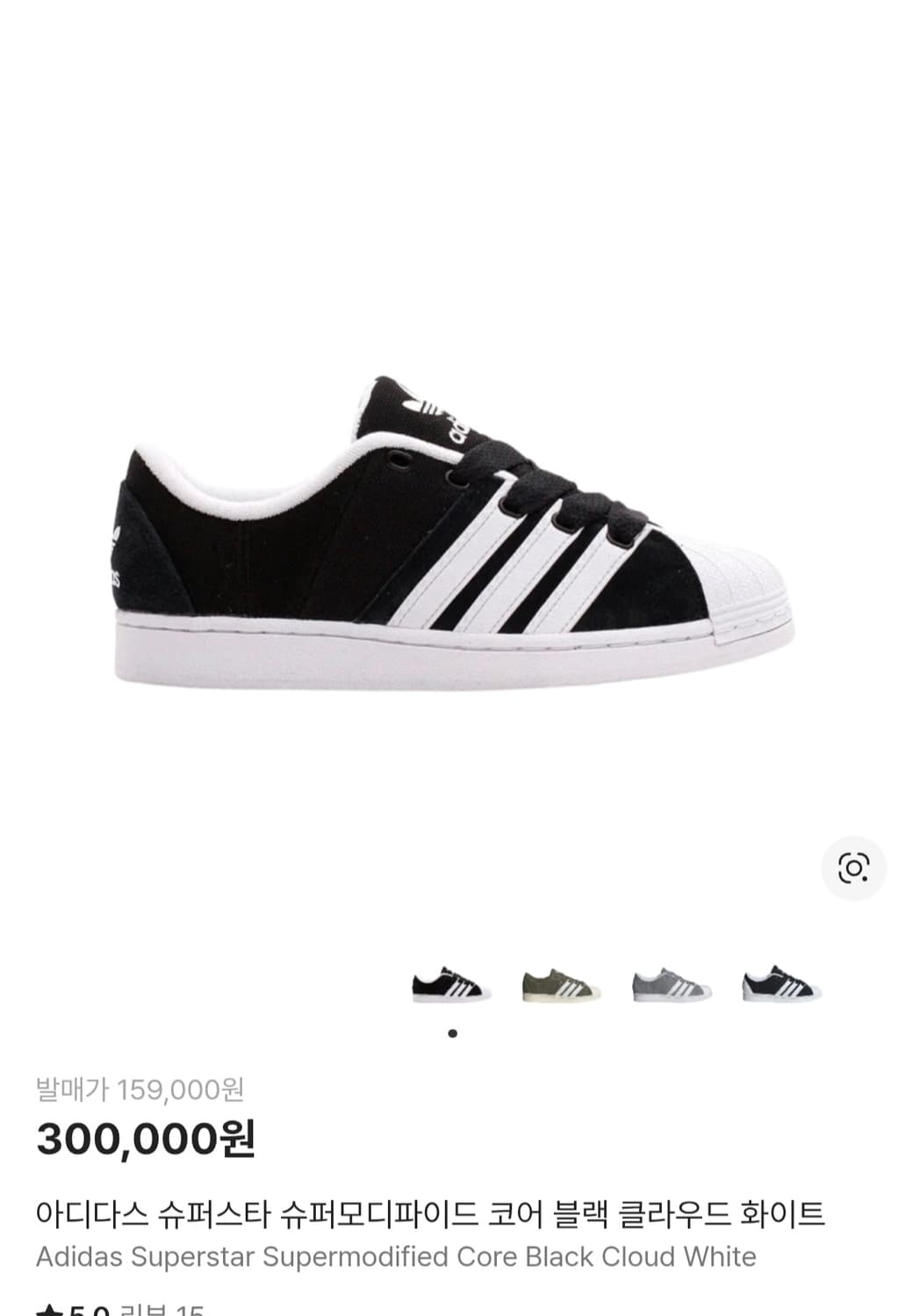Image resolution: width=905 pixels, height=1316 pixels.
Task: Click the star icon next to the 5.0 rating
Action: point(48,1309)
